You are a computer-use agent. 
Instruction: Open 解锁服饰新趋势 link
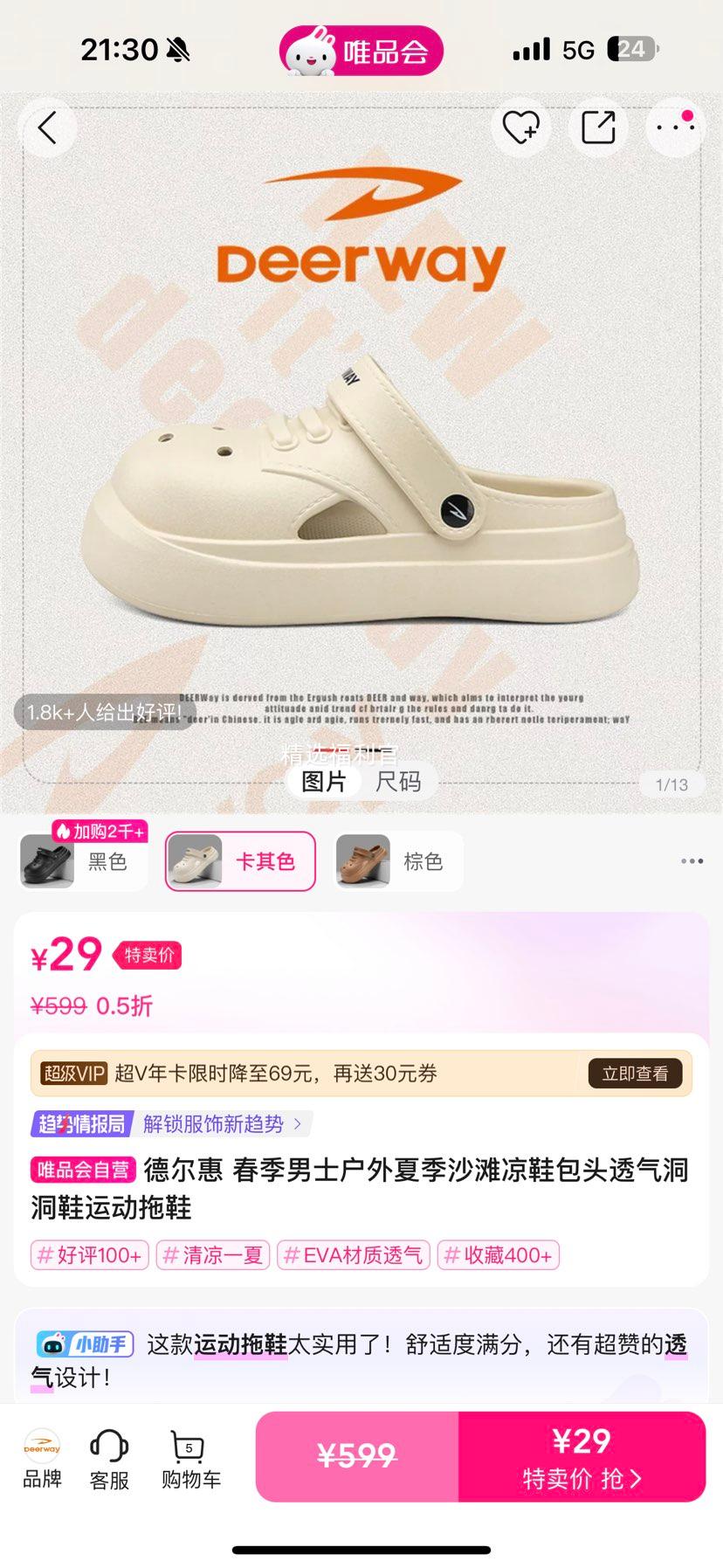click(220, 1123)
